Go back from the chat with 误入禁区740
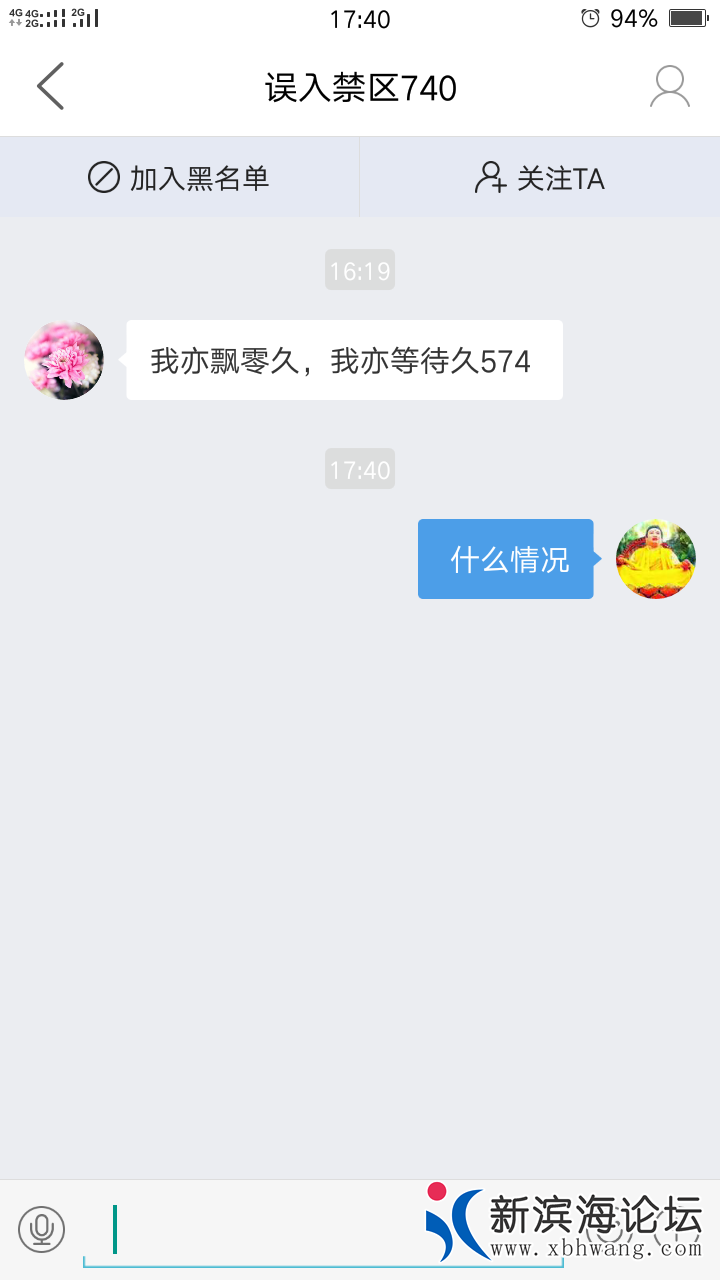 click(50, 87)
